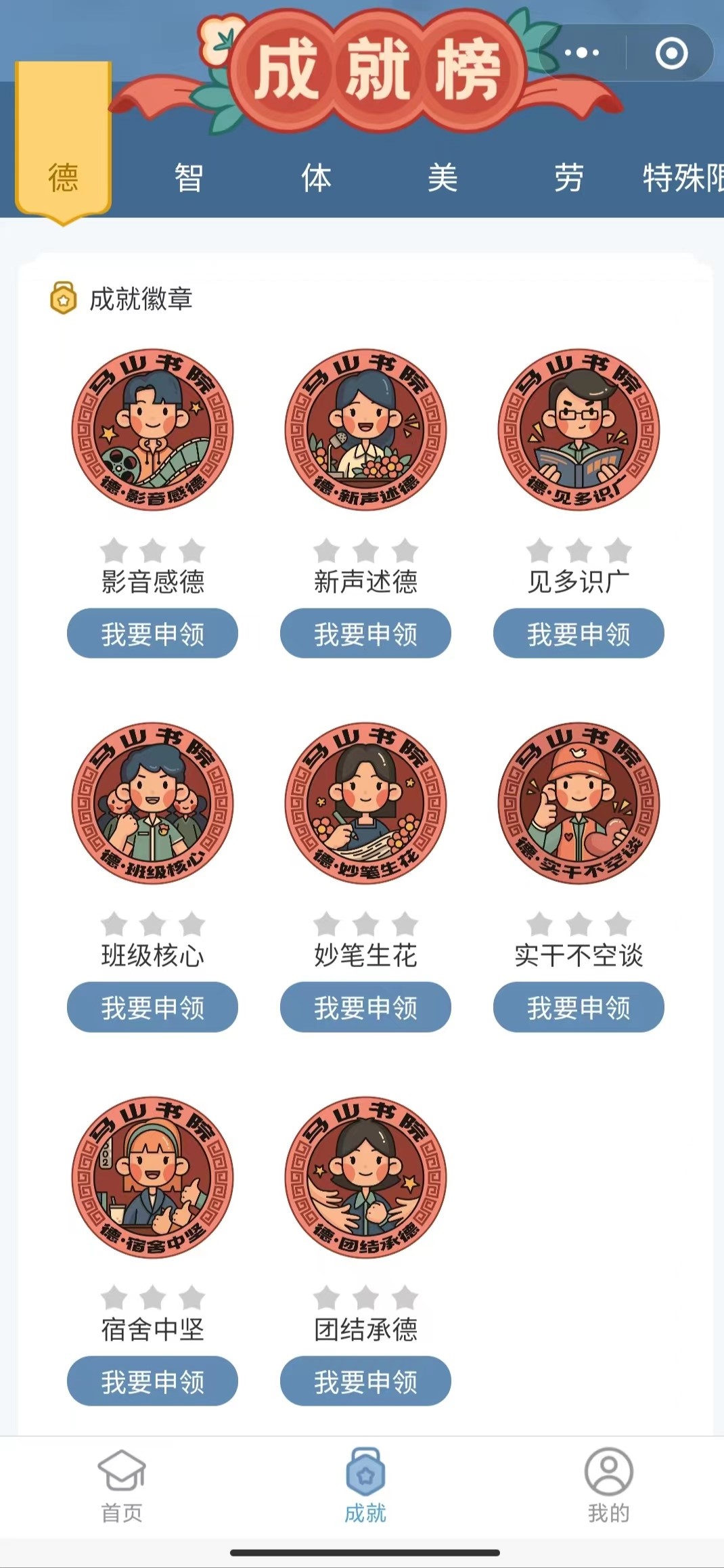Image resolution: width=724 pixels, height=1568 pixels.
Task: Switch to the 特殊 tab
Action: 682,178
